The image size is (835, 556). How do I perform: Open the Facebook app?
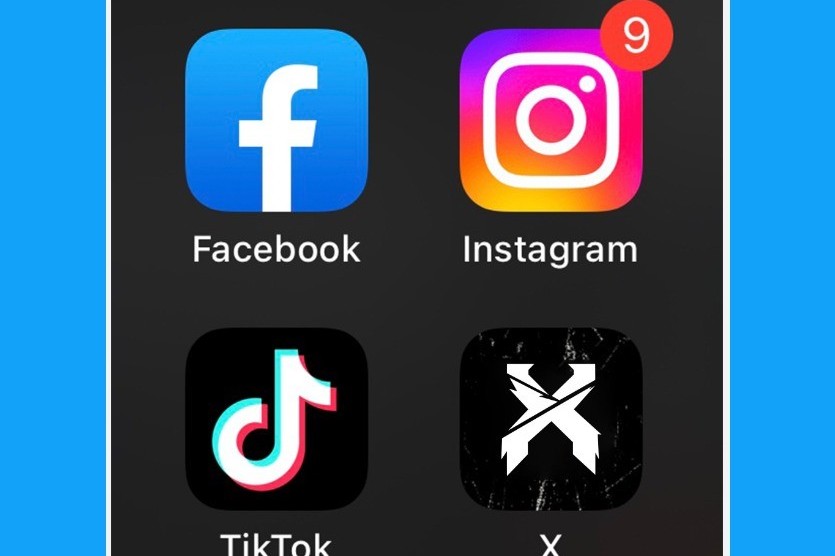[276, 120]
